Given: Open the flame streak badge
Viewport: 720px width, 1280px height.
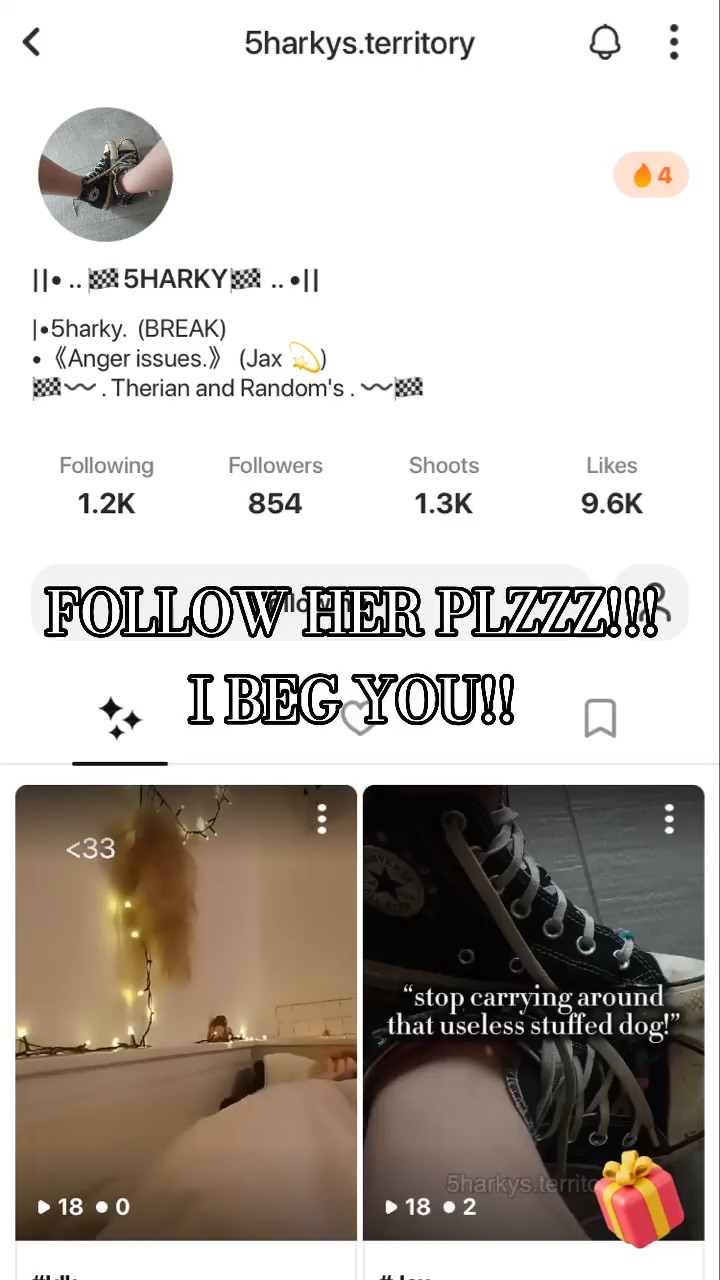Looking at the screenshot, I should click(x=651, y=176).
